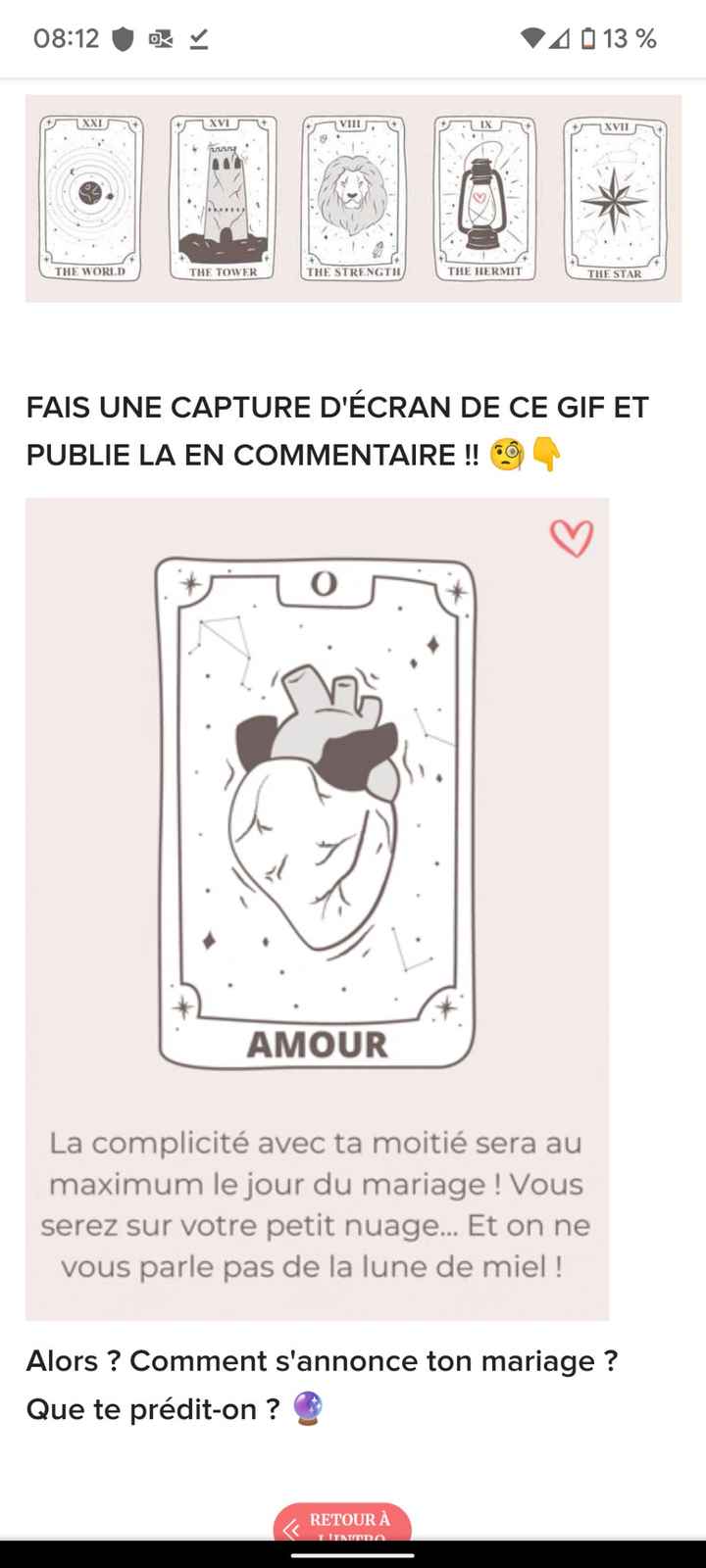Click the red heart outline icon

(572, 537)
